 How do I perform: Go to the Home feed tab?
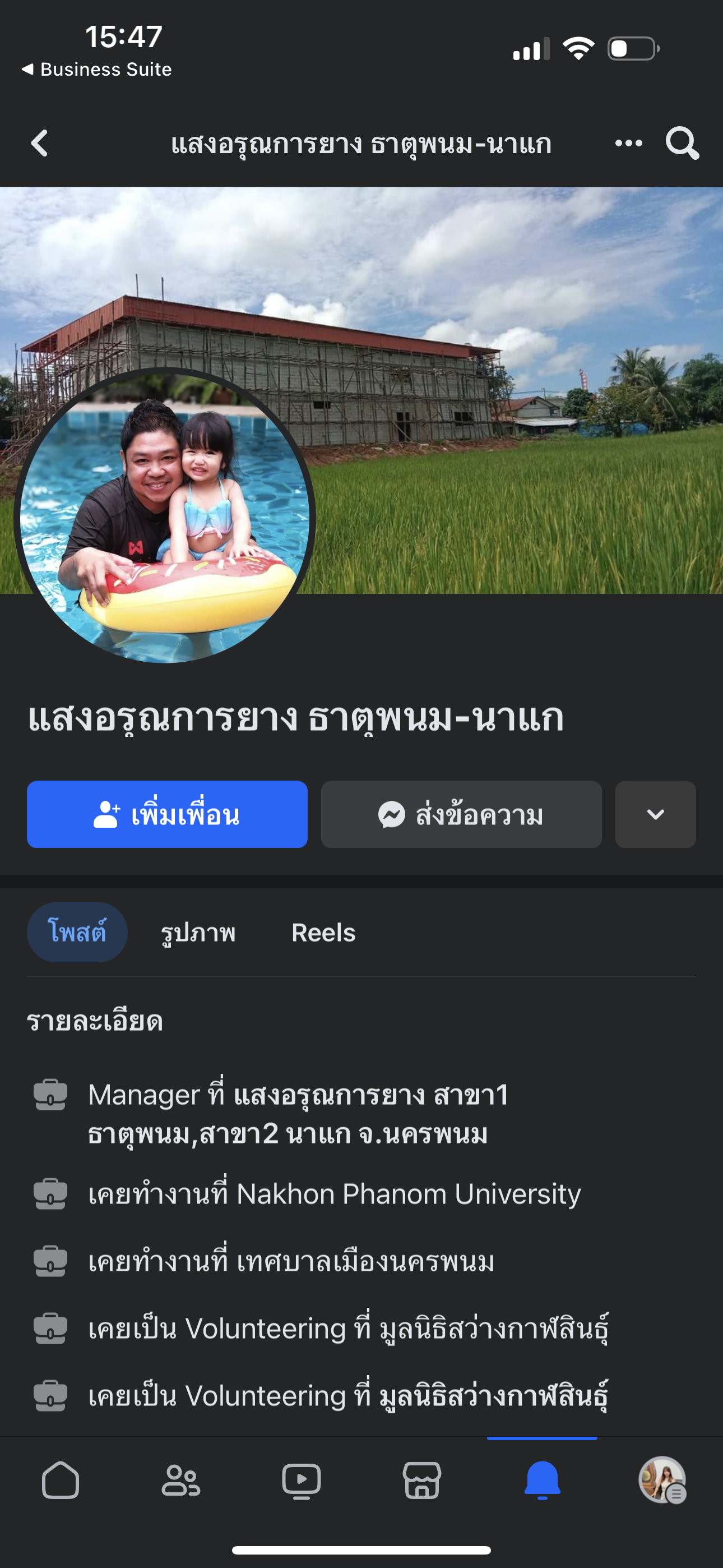pyautogui.click(x=61, y=1480)
